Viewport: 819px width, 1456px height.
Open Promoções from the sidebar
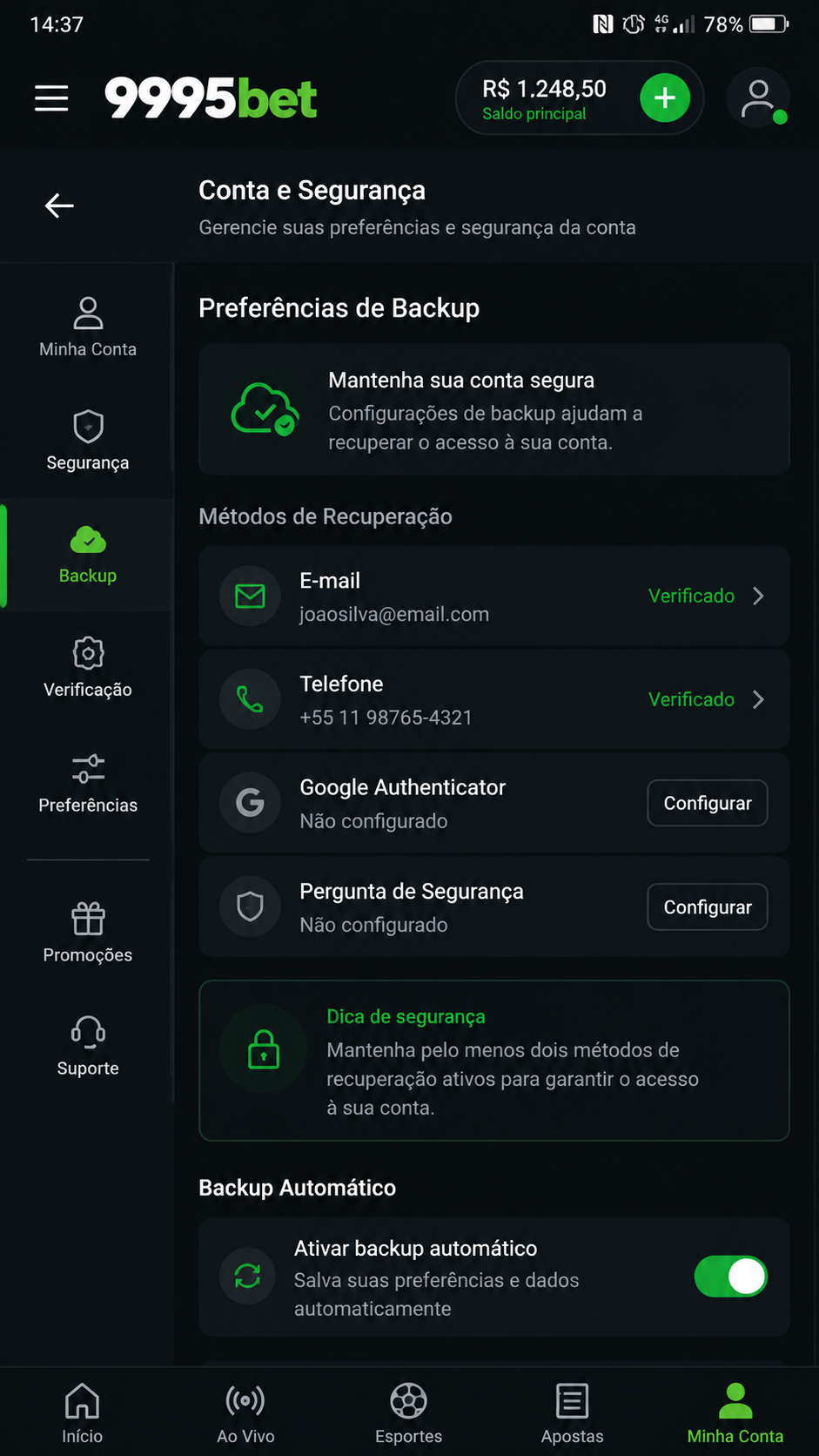(88, 933)
